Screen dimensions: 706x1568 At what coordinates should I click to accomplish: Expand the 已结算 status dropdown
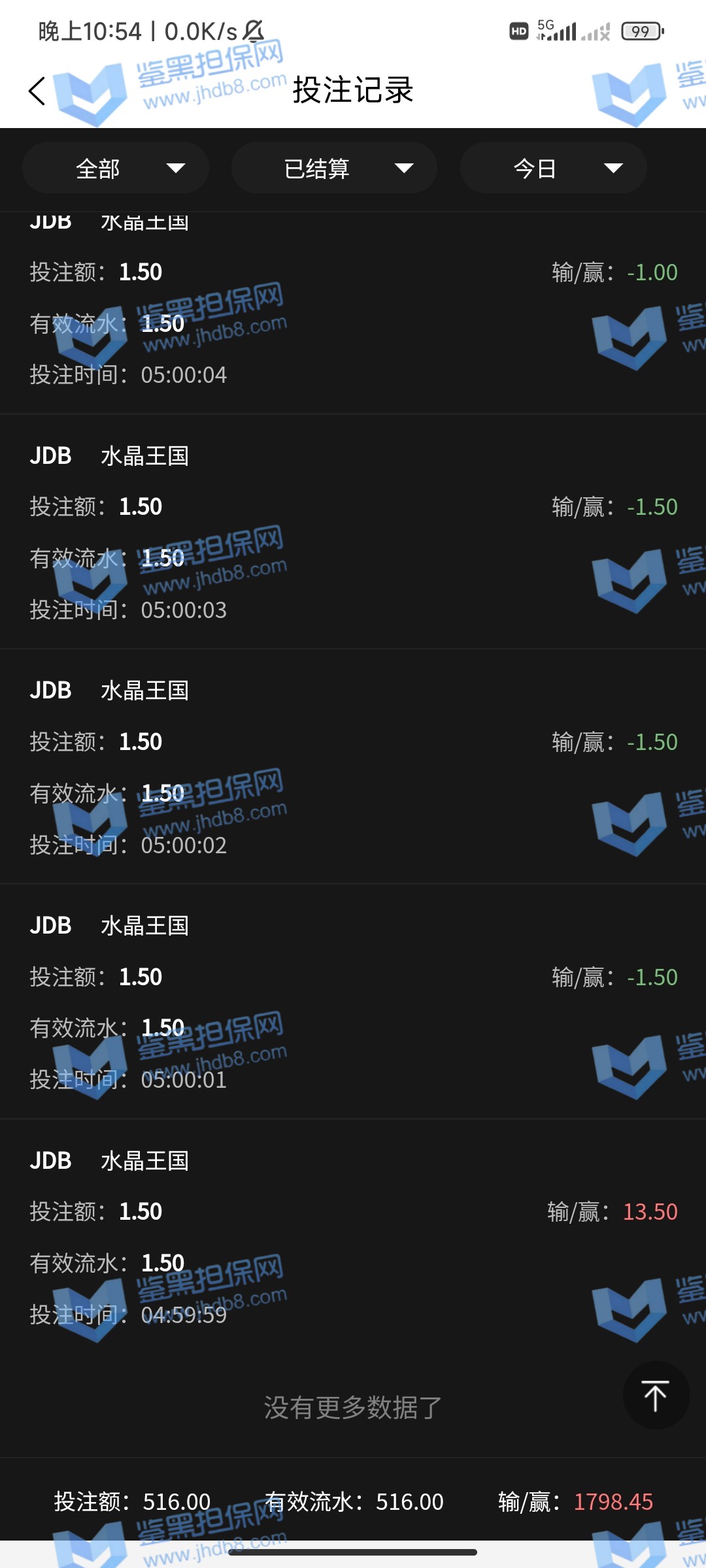[x=334, y=169]
